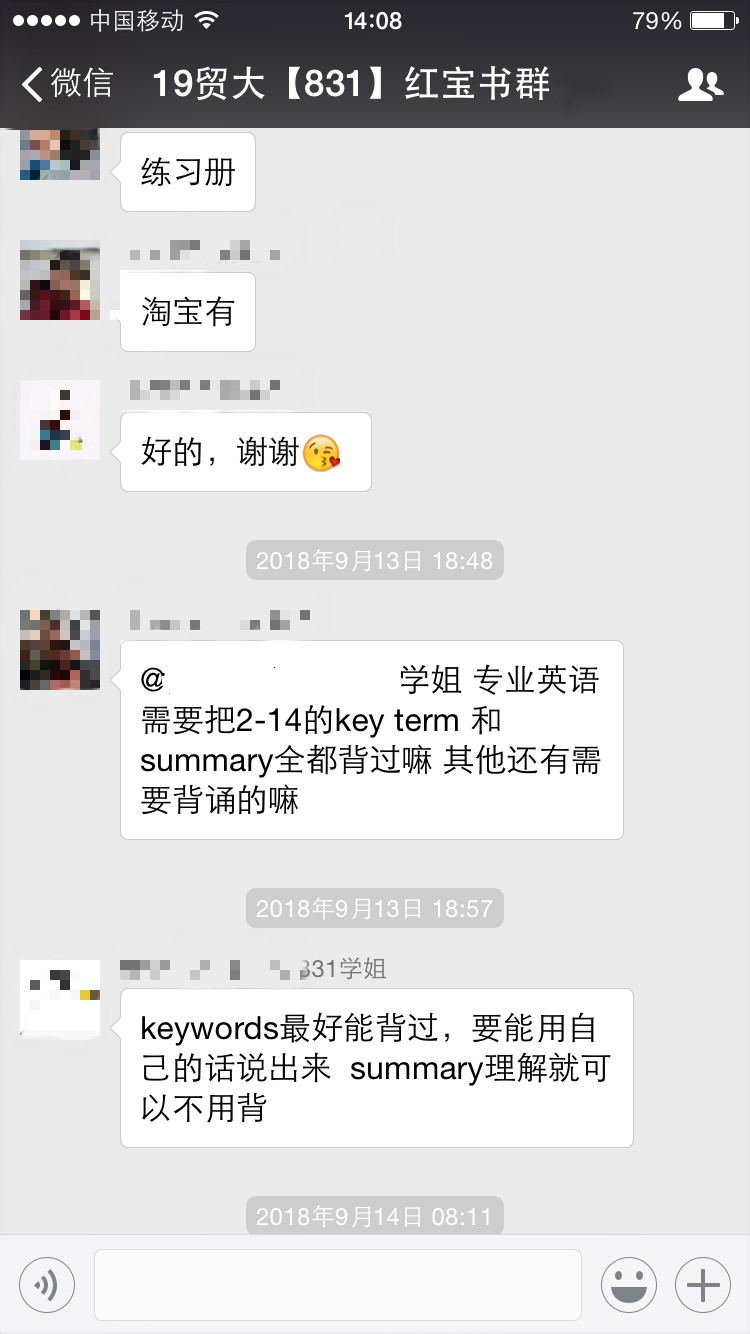
Task: Open avatar of sender who wrote 好的，谢谢
Action: [60, 420]
